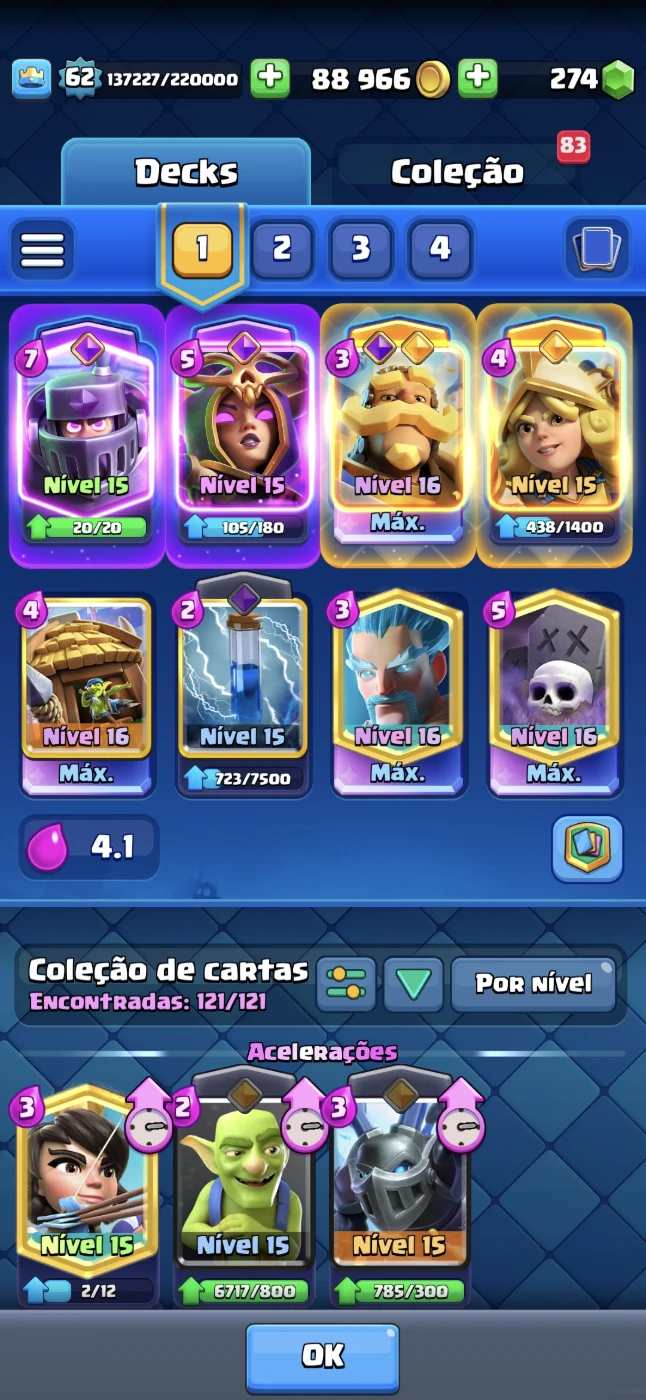Open the card stack icon beside deck slots
Viewport: 646px width, 1400px height.
point(597,248)
